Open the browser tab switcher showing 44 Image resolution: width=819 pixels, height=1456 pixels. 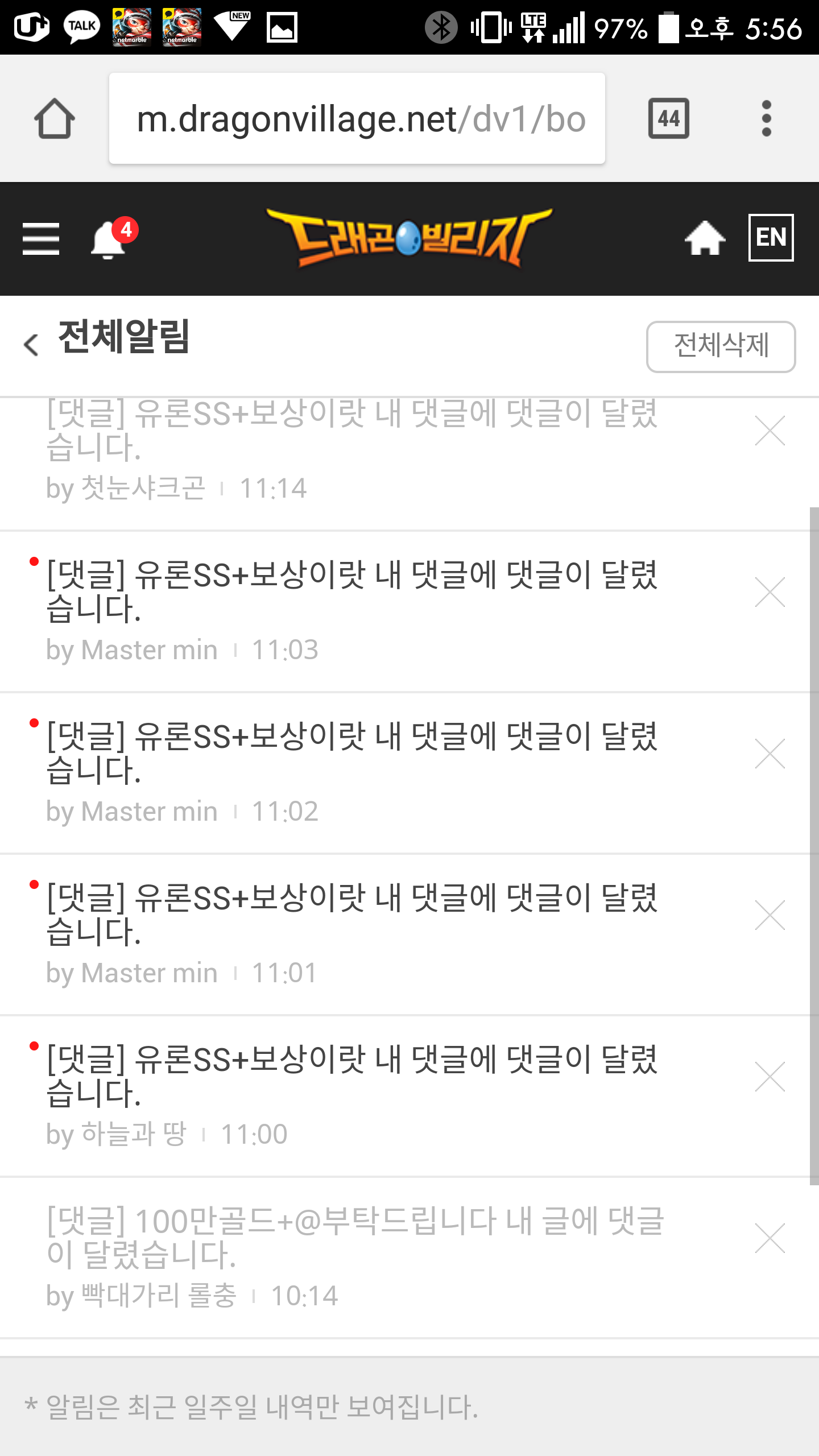click(x=669, y=118)
